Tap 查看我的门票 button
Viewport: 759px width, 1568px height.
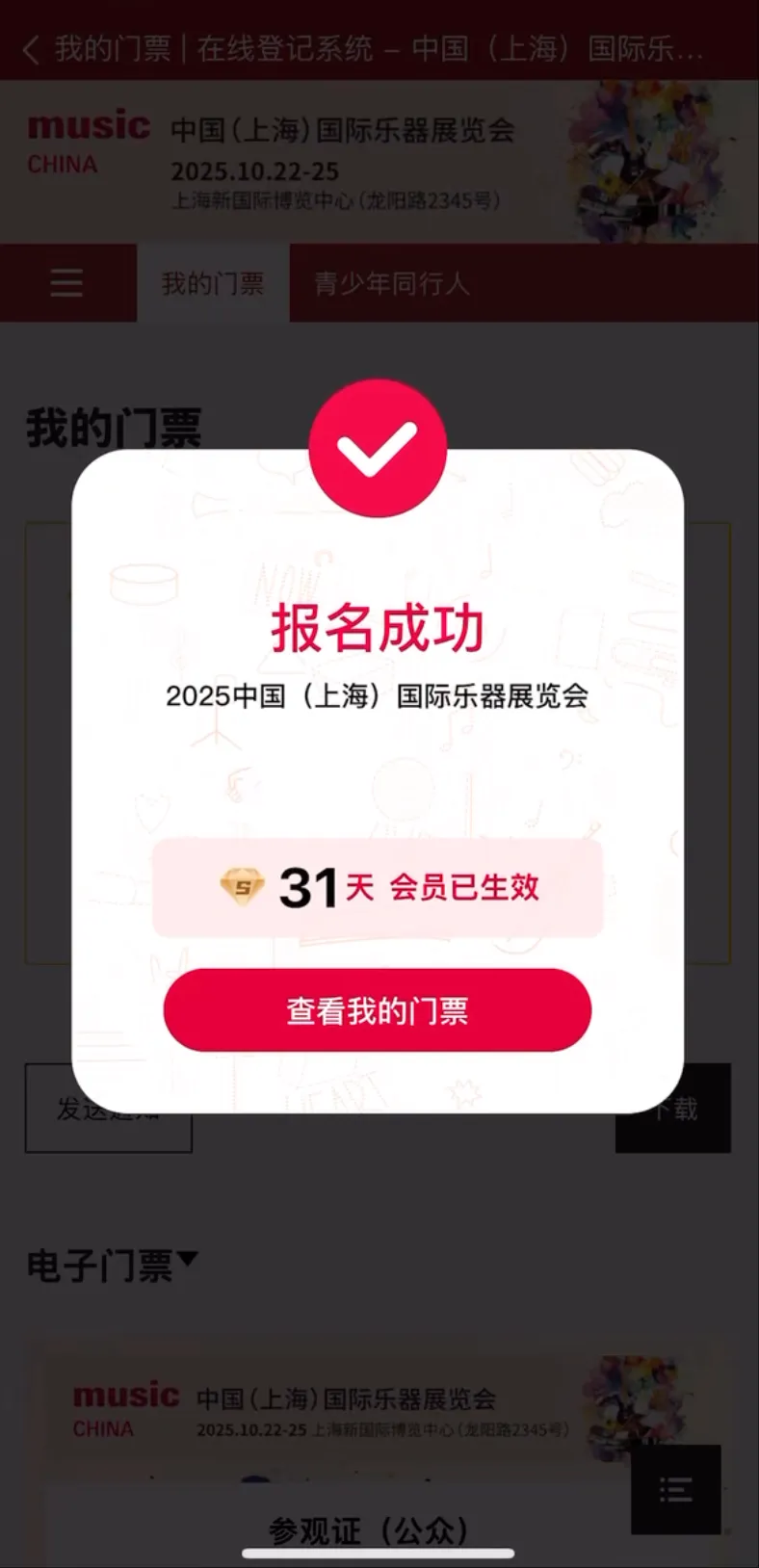(377, 1010)
